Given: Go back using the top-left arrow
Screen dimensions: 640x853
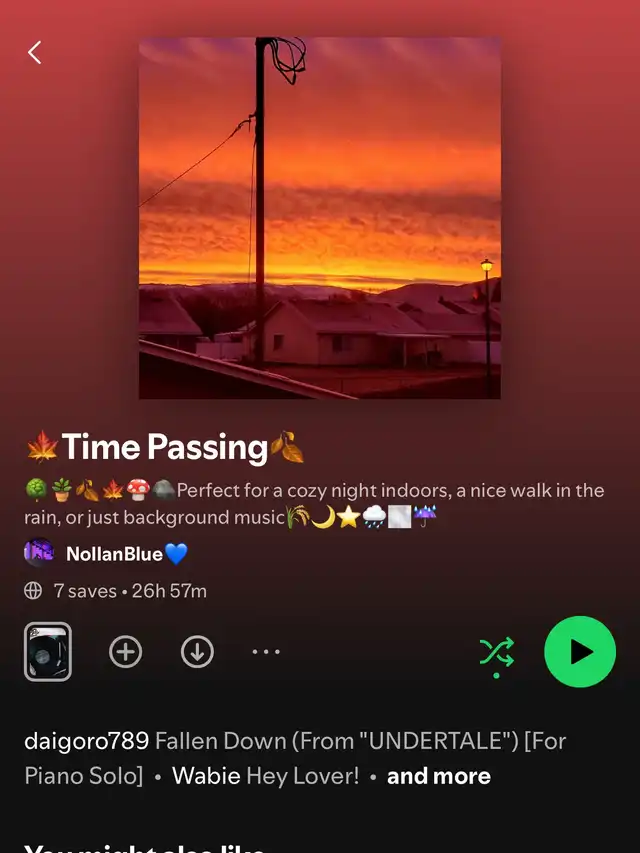Looking at the screenshot, I should (35, 52).
